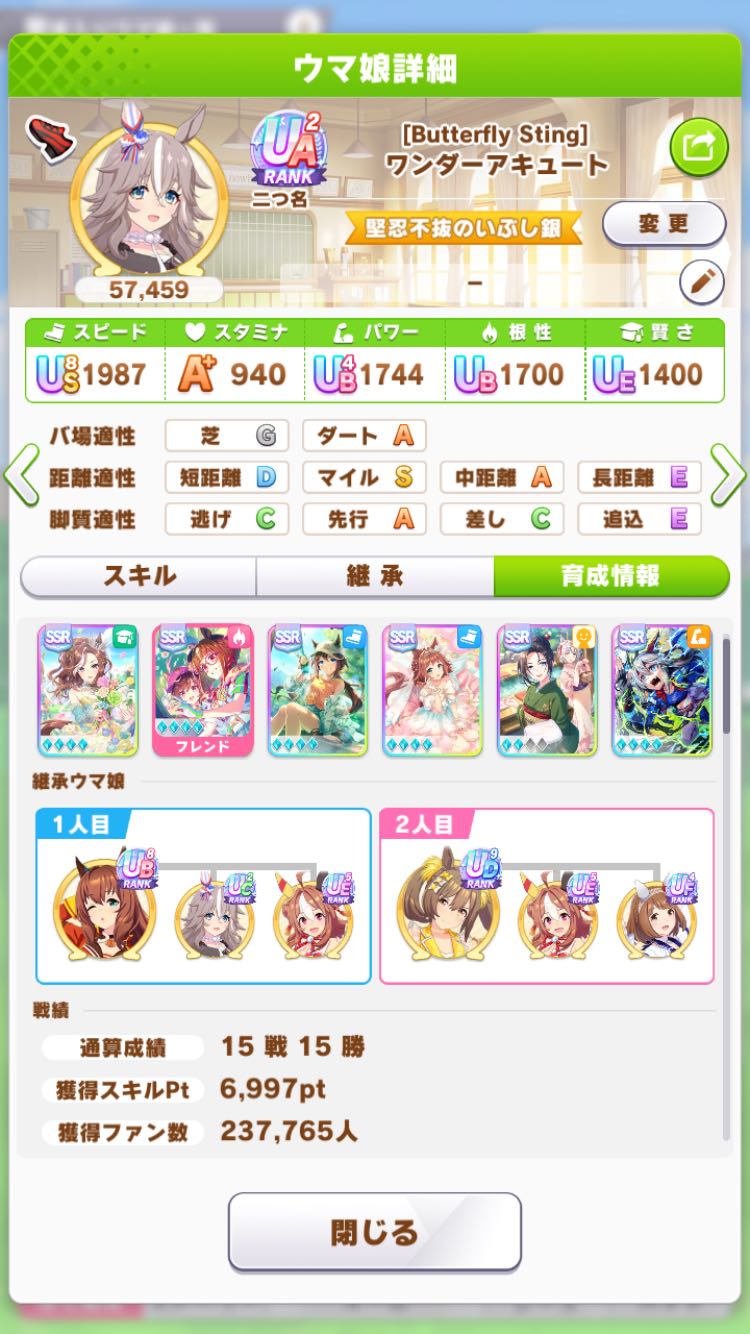
Task: Close the dialog with 閉じる button
Action: [375, 1231]
